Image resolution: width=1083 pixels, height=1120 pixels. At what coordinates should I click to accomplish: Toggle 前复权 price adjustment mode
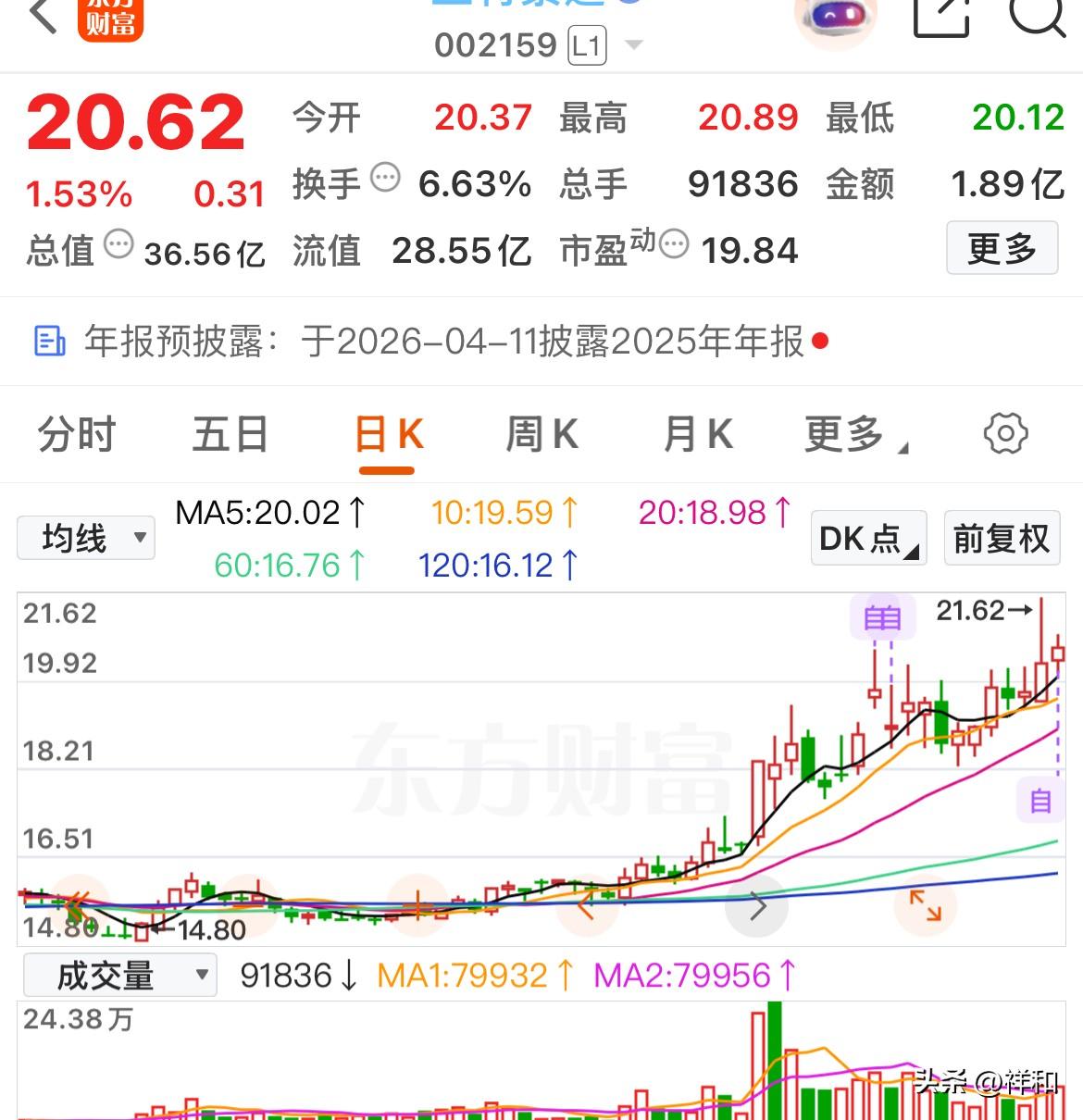pyautogui.click(x=1002, y=538)
